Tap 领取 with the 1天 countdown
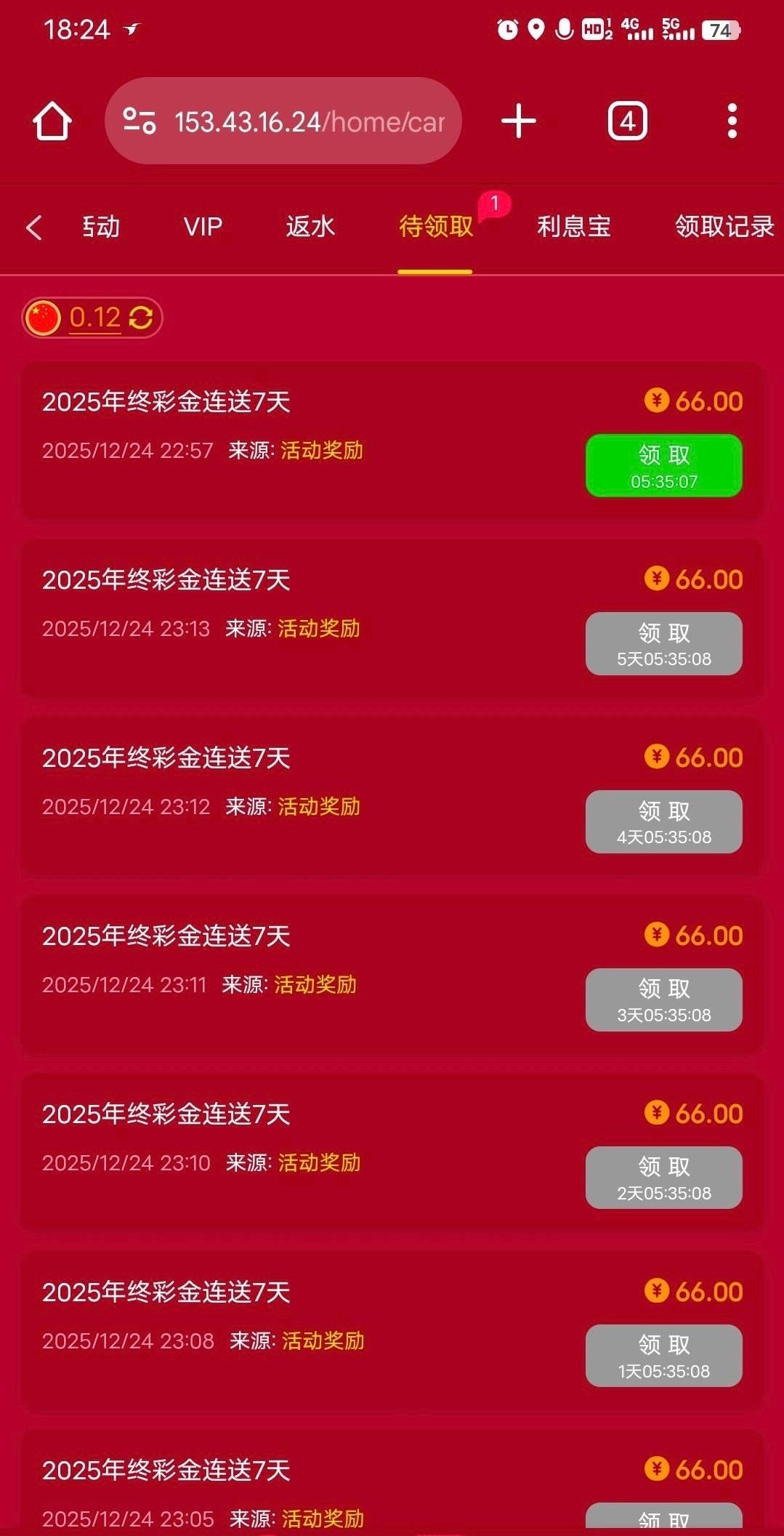 click(663, 1356)
